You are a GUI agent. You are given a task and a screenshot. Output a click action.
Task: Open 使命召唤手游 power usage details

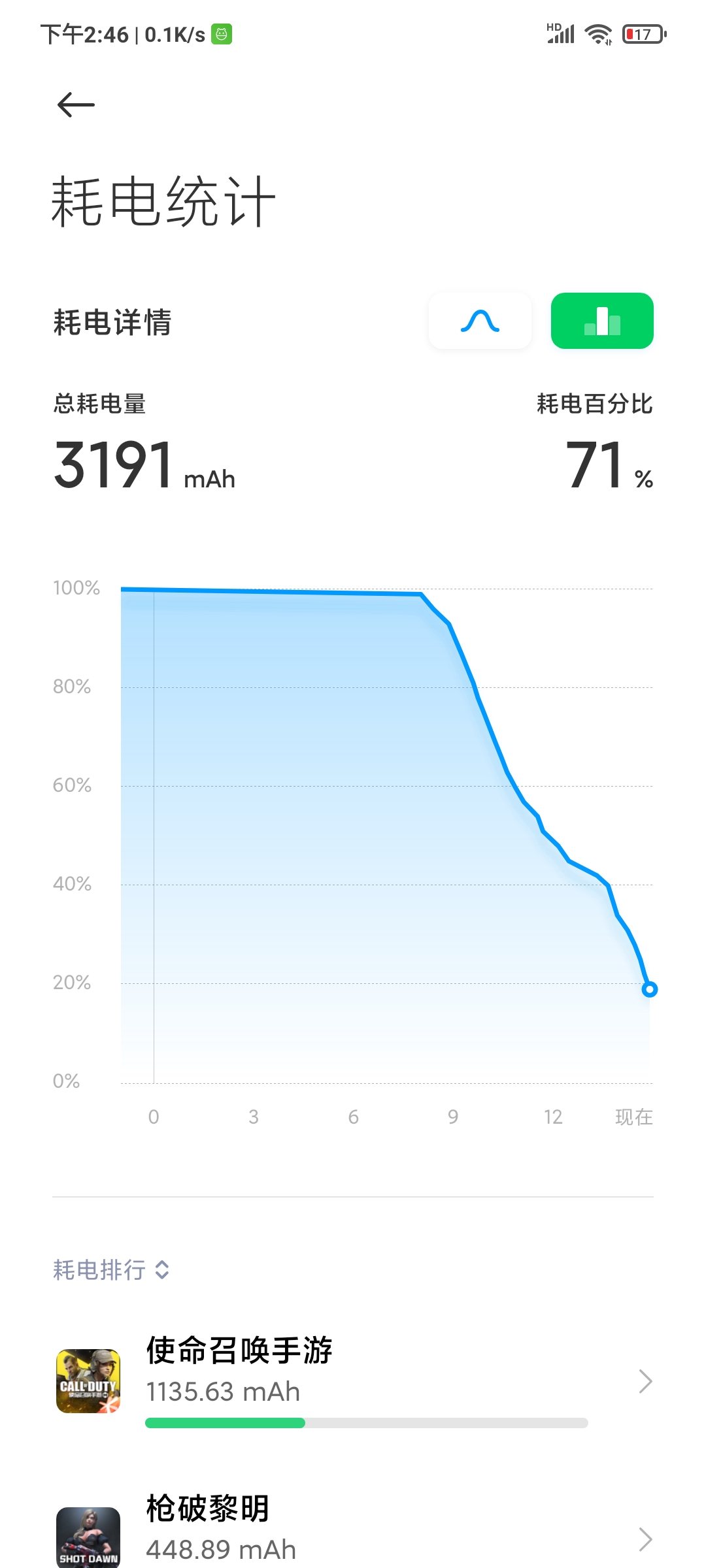pos(353,1381)
